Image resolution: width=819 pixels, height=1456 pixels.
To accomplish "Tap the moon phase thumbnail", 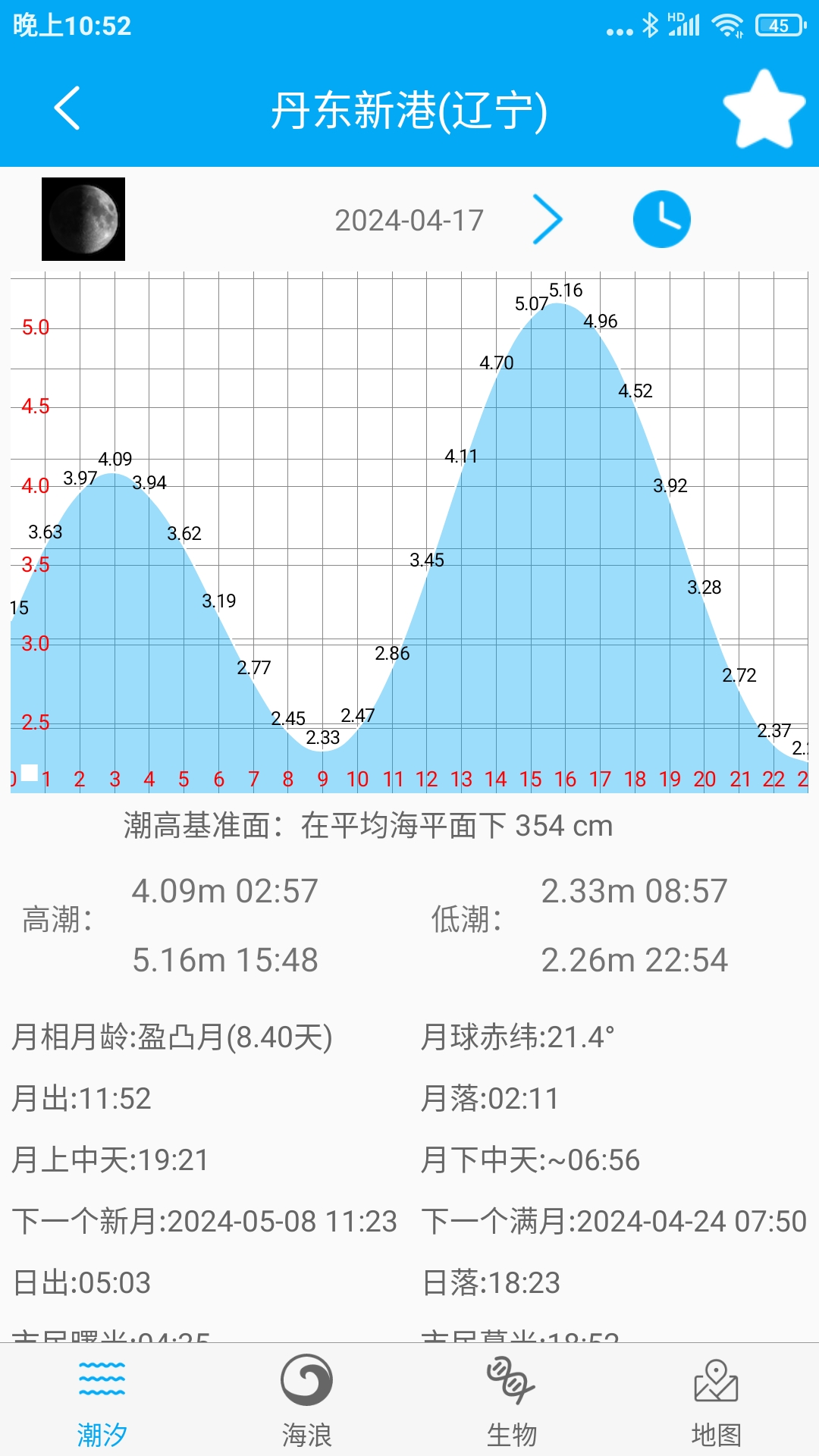I will tap(83, 218).
